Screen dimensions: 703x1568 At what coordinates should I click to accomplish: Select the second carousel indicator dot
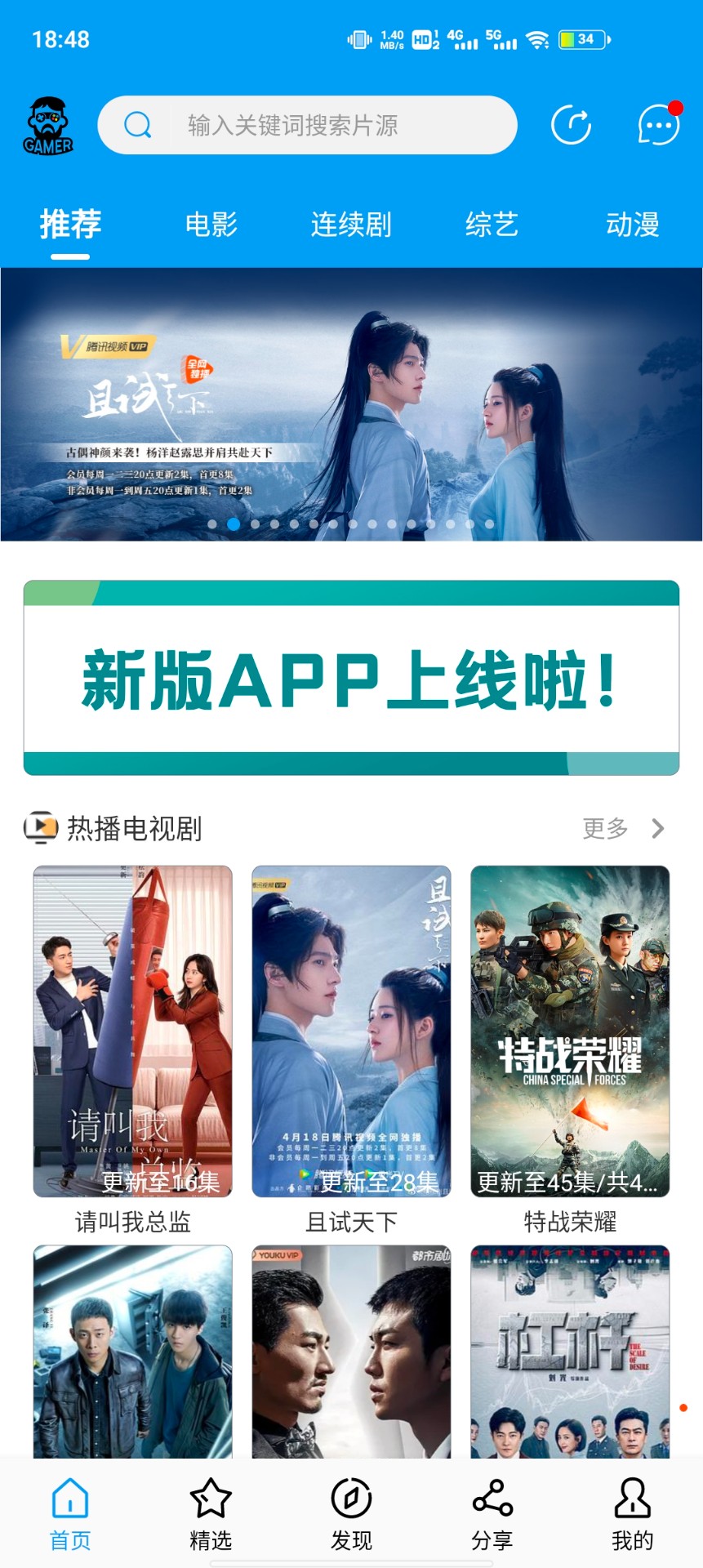[x=235, y=523]
